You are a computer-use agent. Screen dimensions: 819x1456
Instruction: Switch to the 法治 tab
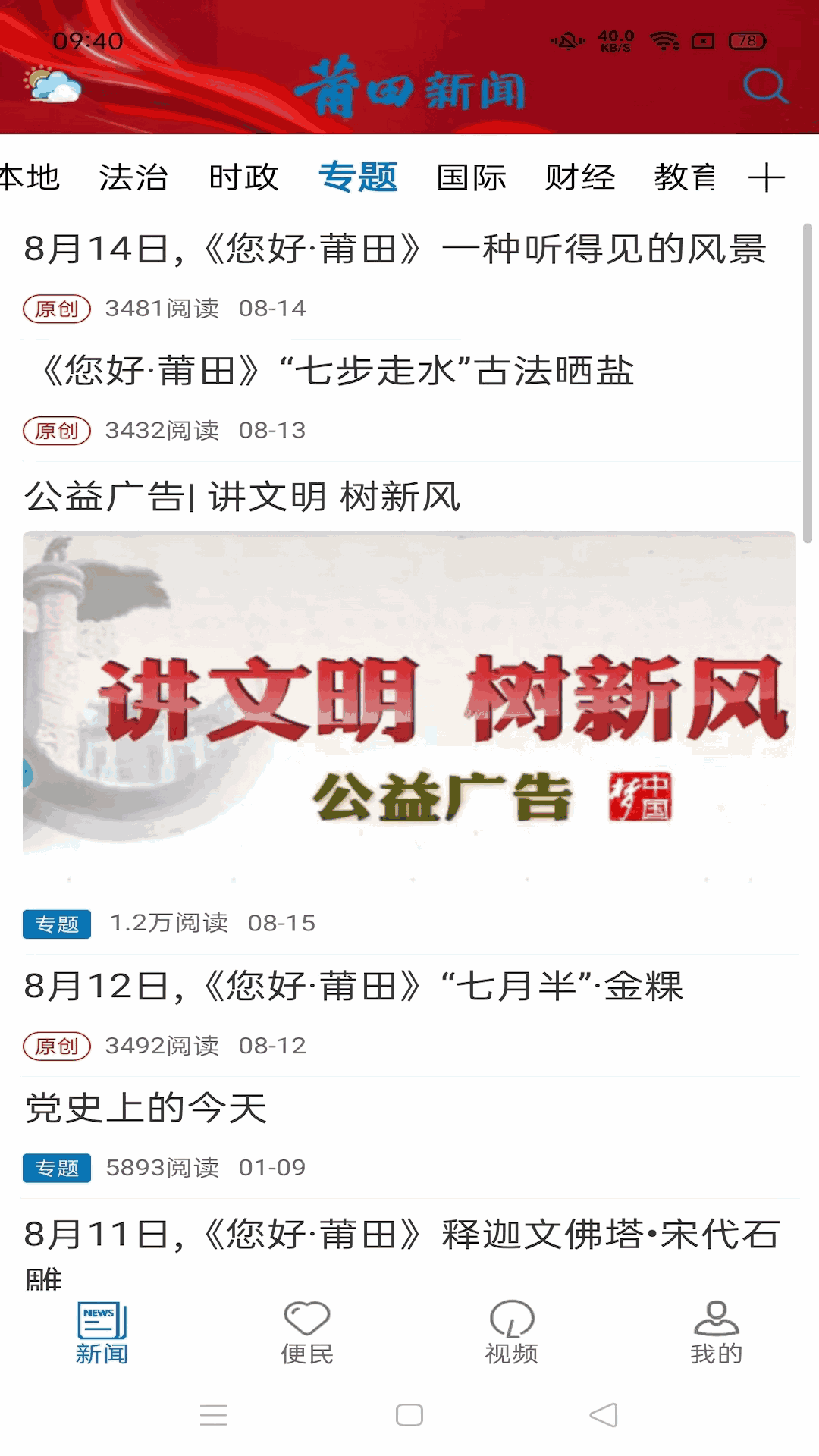(133, 178)
